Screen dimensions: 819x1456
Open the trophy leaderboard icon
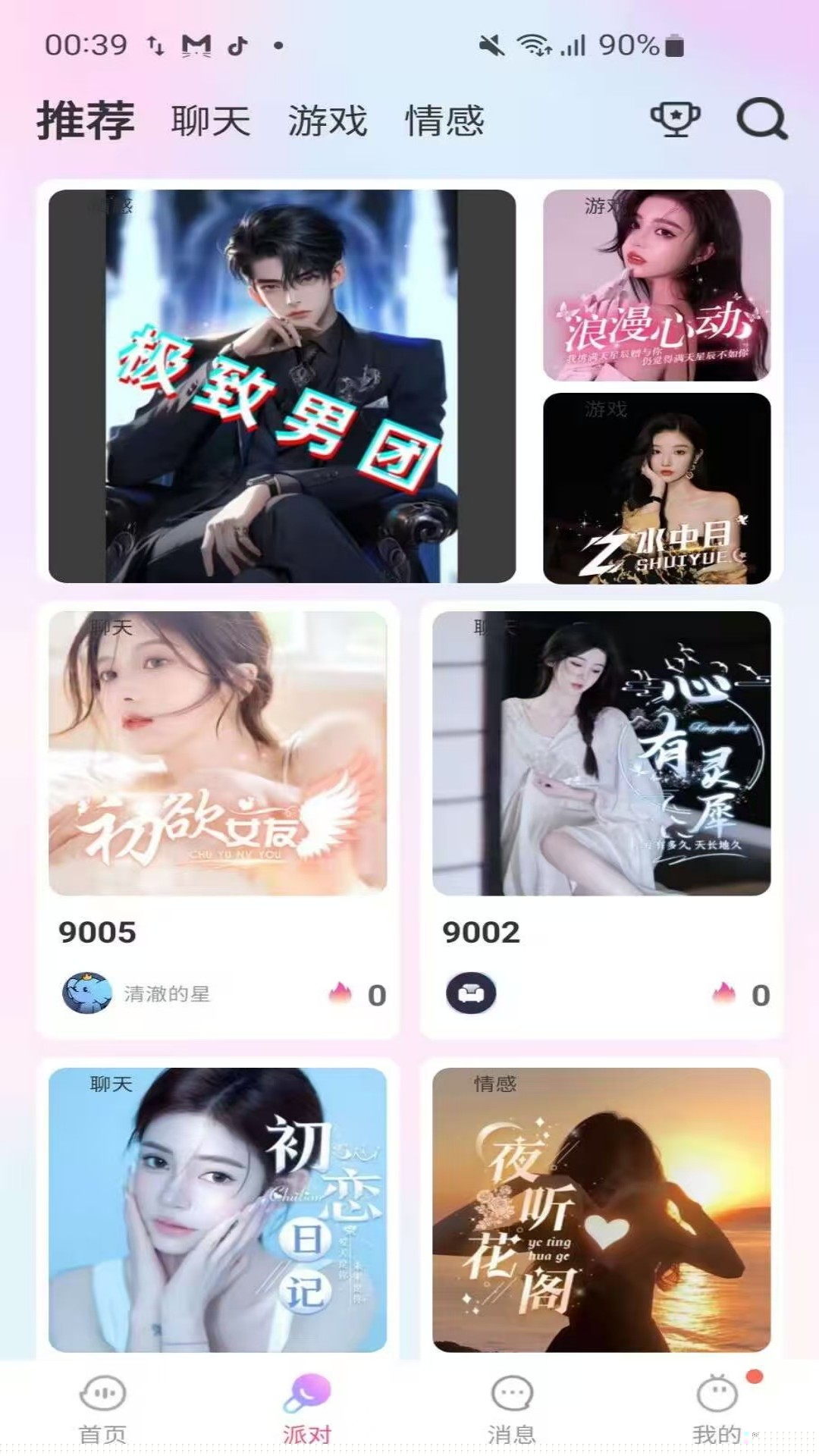tap(675, 120)
